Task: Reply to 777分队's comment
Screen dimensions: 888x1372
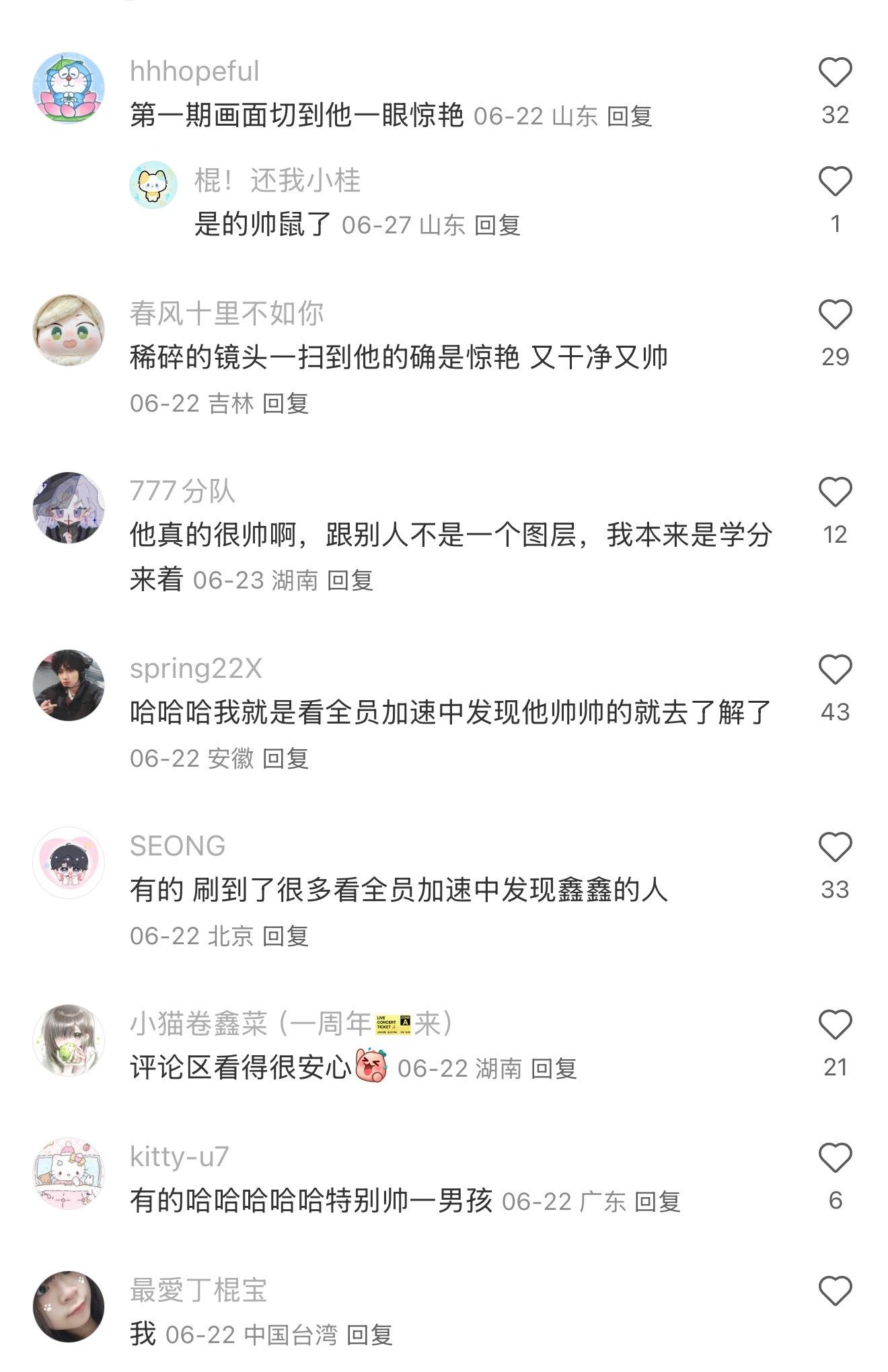Action: [x=350, y=580]
